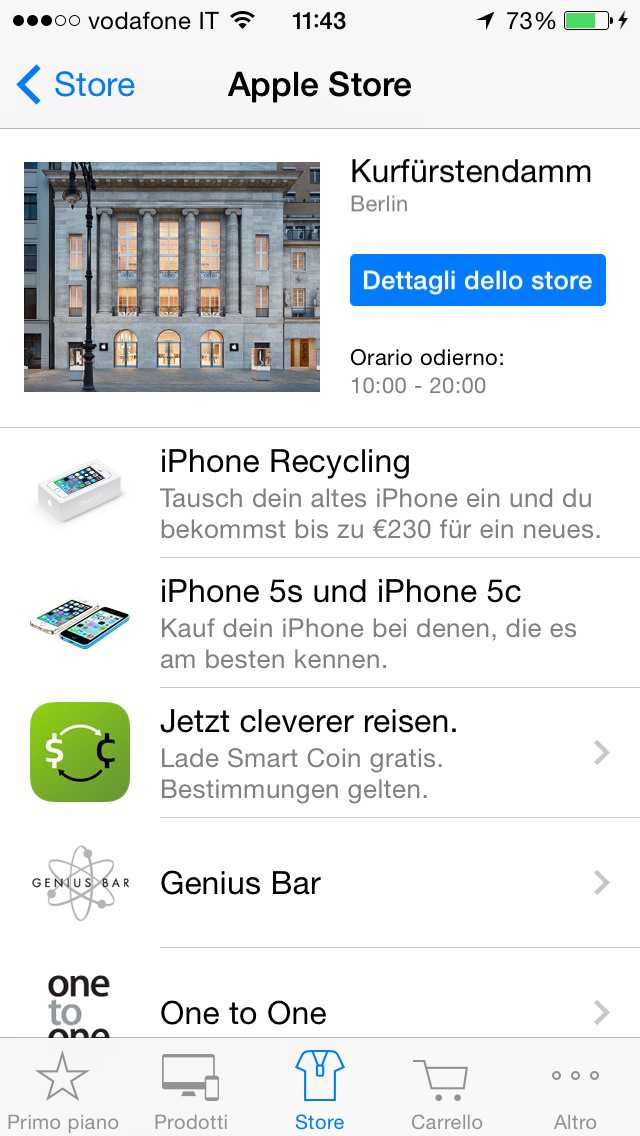Go back to the Store list

[77, 85]
